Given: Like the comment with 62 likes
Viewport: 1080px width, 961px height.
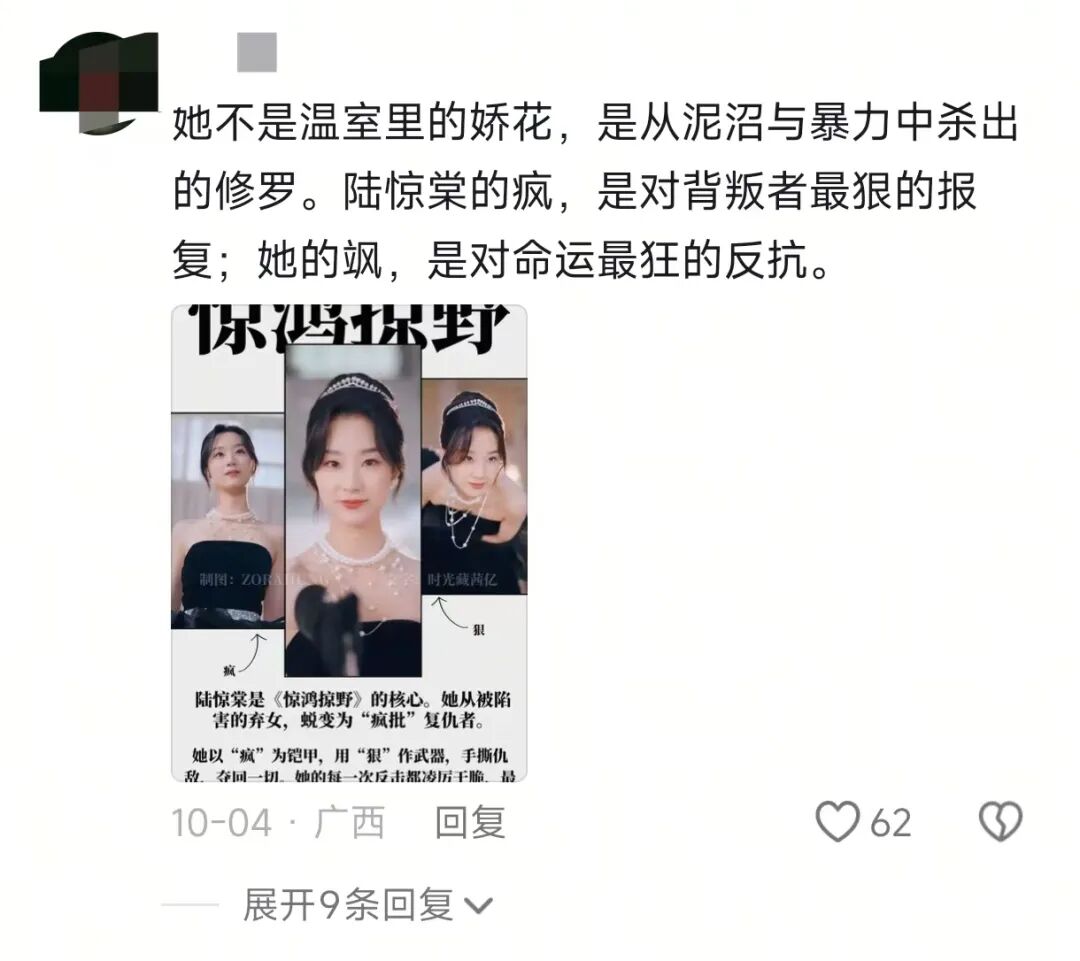Looking at the screenshot, I should pos(838,823).
